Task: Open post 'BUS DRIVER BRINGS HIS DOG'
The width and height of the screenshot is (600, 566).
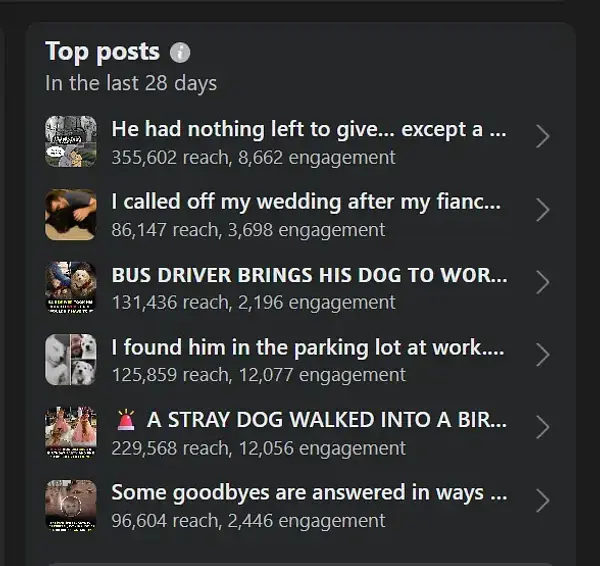Action: pos(308,275)
